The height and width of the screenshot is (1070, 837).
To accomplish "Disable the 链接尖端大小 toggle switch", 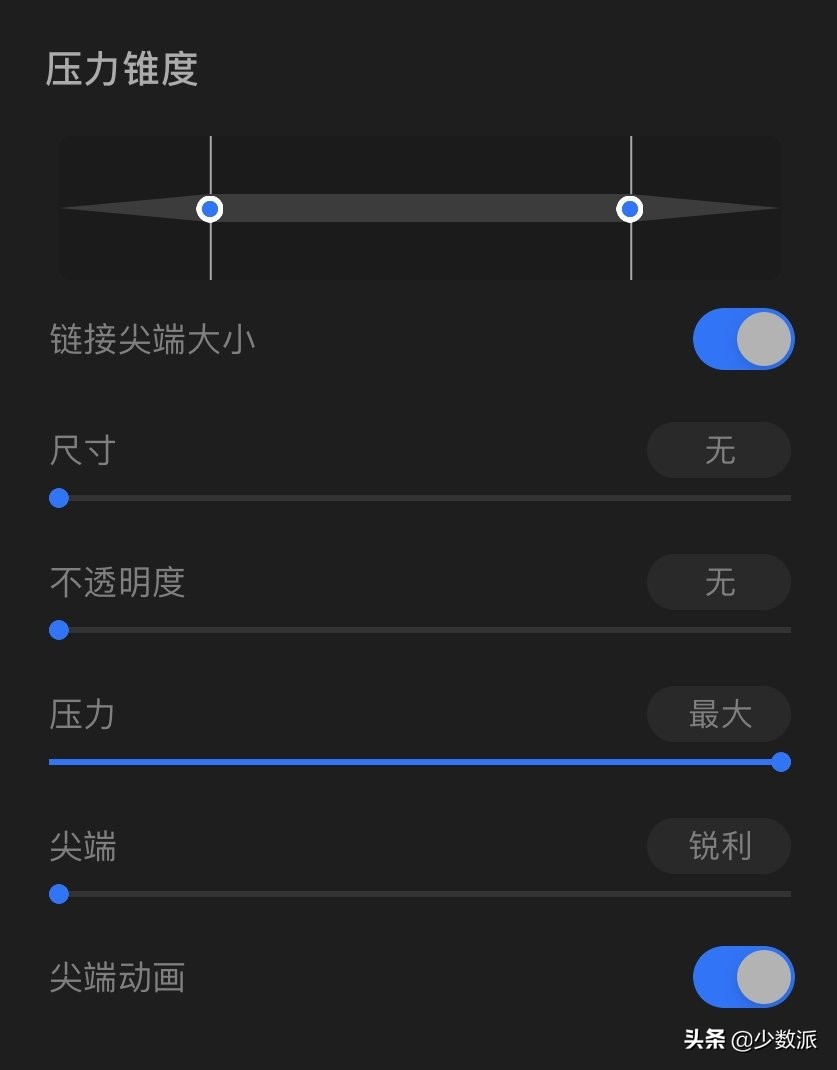I will 744,339.
